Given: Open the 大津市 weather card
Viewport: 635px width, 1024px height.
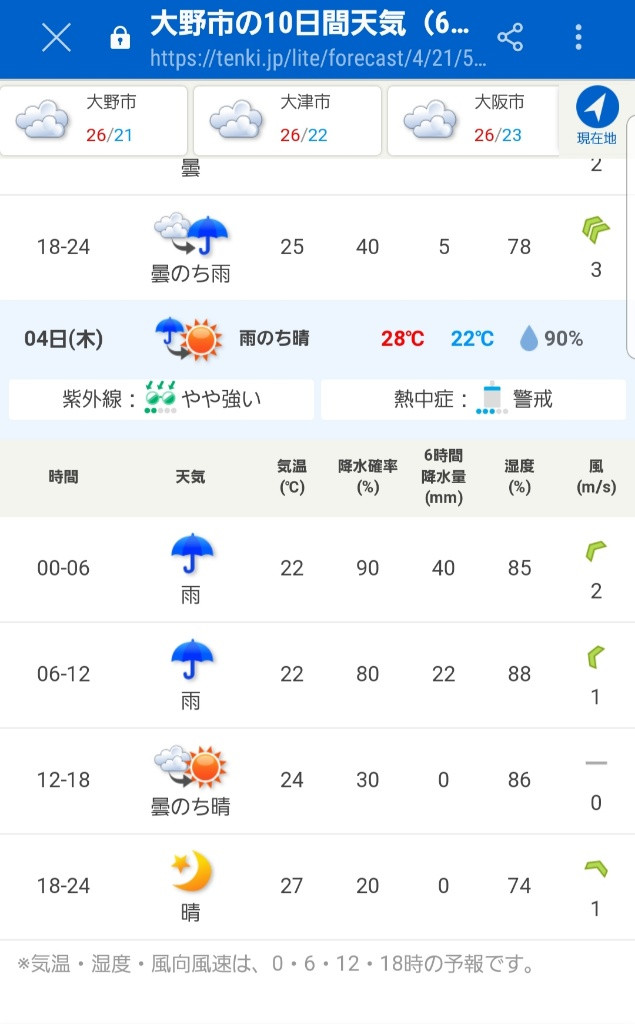Looking at the screenshot, I should click(287, 120).
